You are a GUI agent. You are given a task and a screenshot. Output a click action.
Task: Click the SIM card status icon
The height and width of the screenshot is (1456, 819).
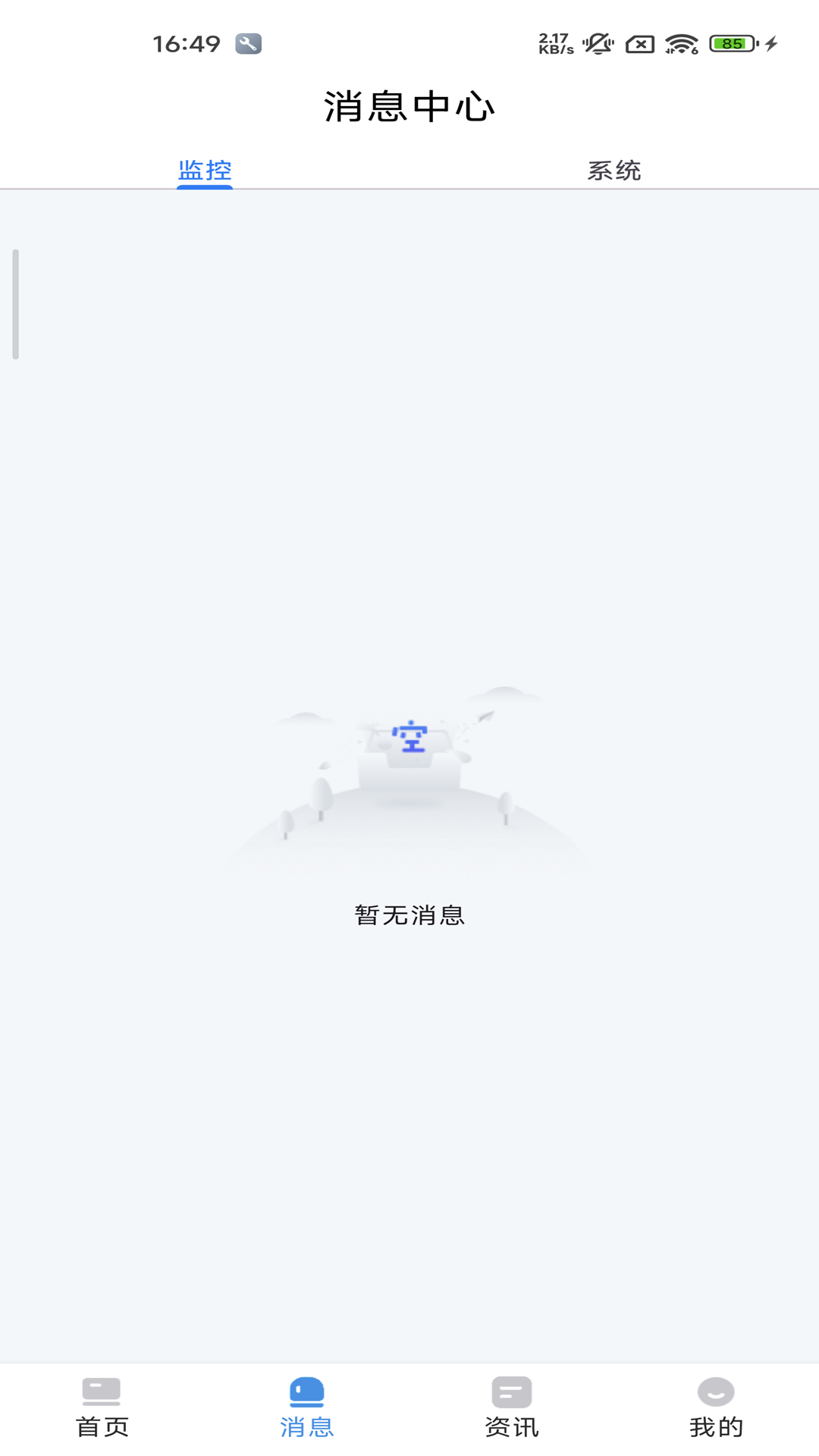click(x=639, y=42)
